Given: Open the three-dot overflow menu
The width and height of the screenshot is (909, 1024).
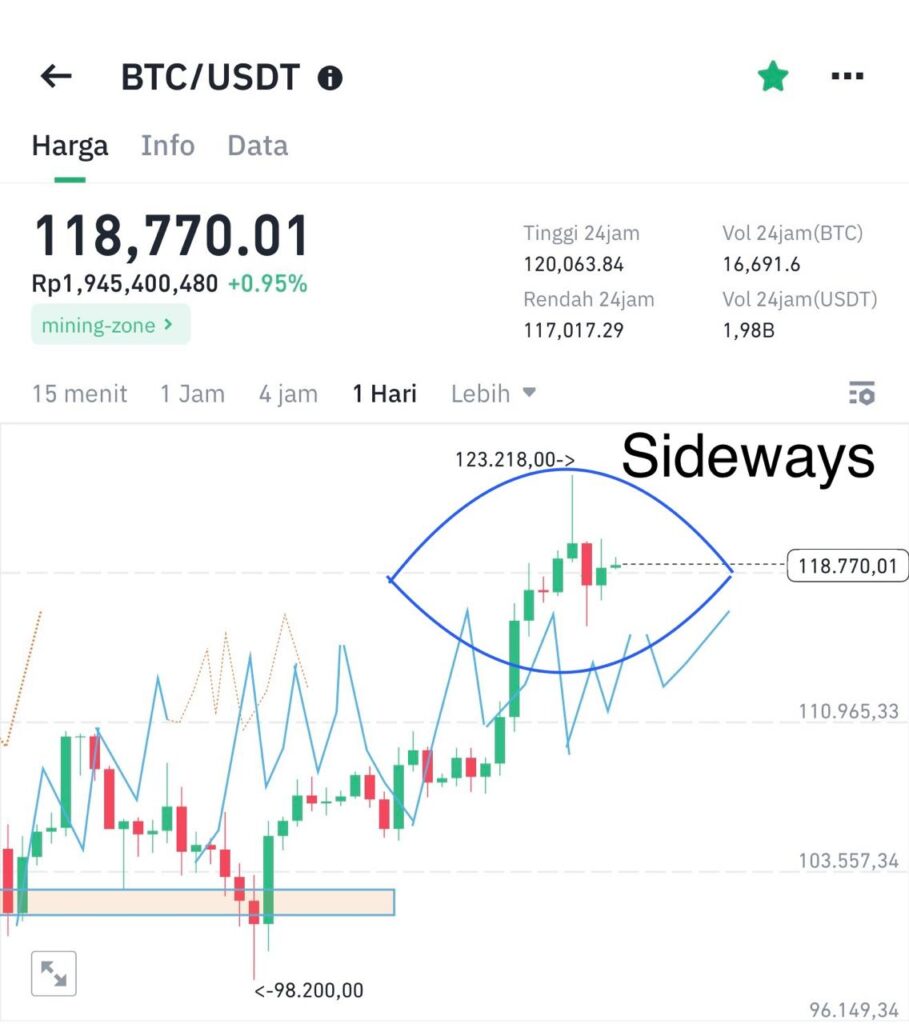Looking at the screenshot, I should [x=847, y=77].
